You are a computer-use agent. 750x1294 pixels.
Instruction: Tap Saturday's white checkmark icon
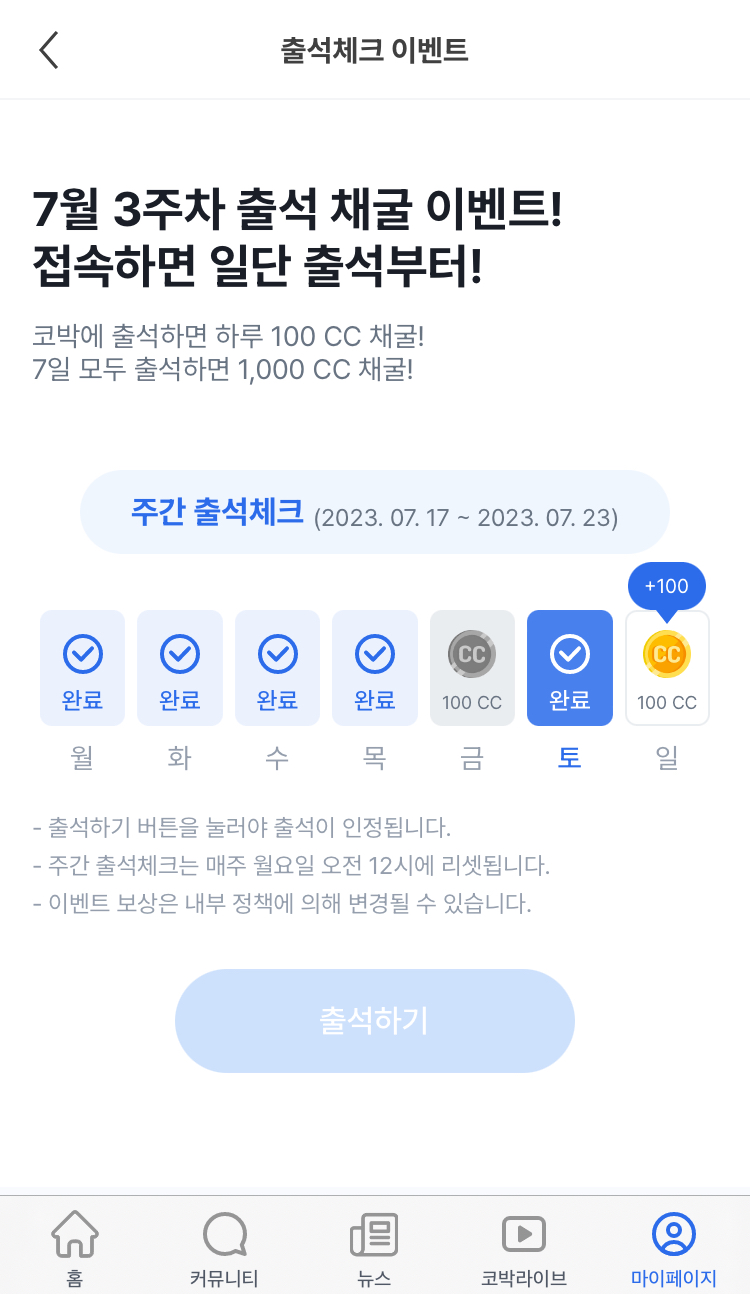(569, 654)
